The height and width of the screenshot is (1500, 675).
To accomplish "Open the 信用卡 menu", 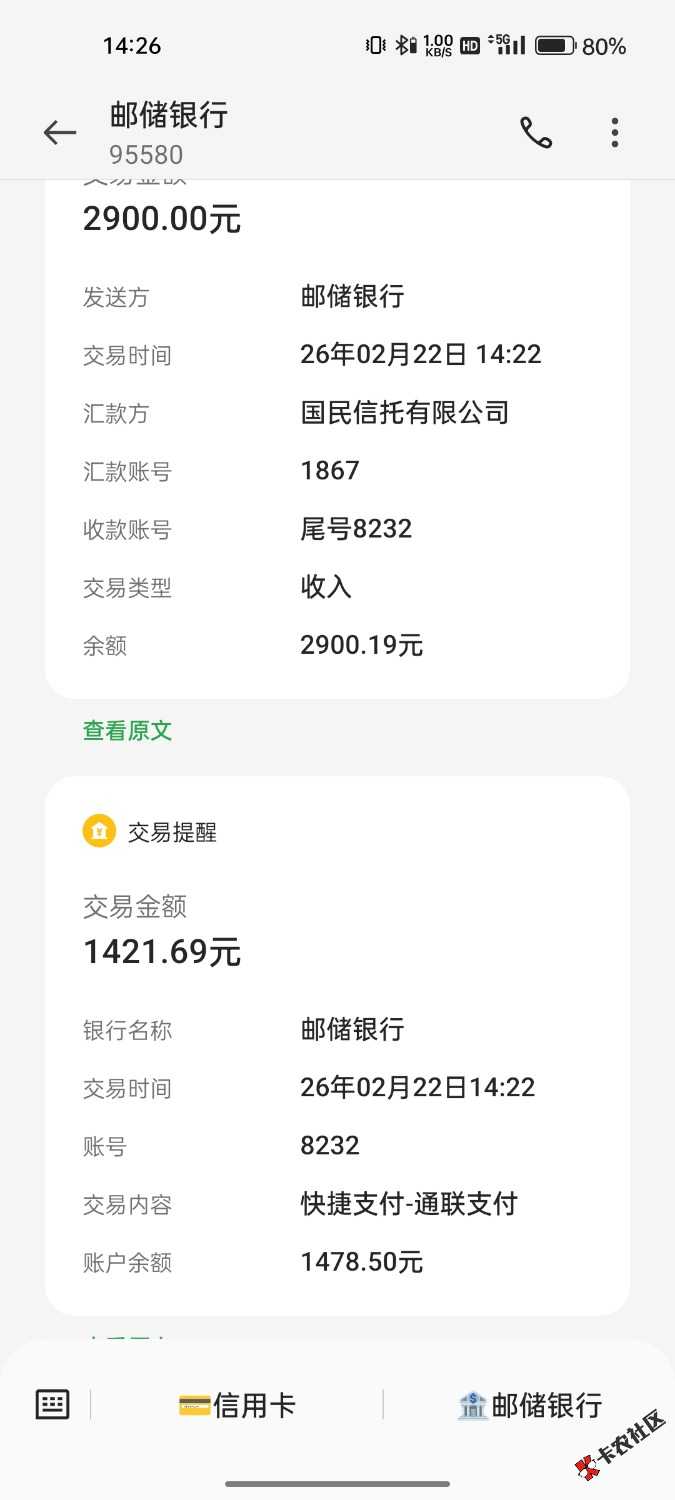I will point(237,1405).
